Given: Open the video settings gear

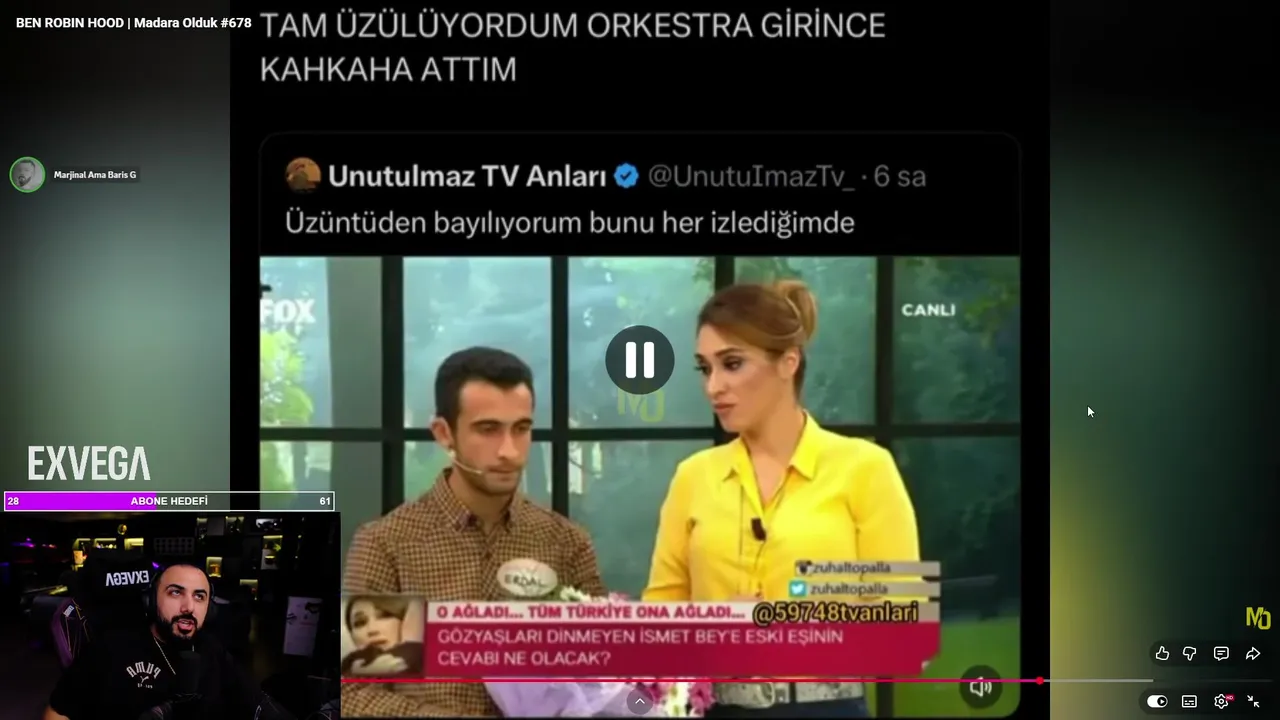Looking at the screenshot, I should click(1221, 701).
